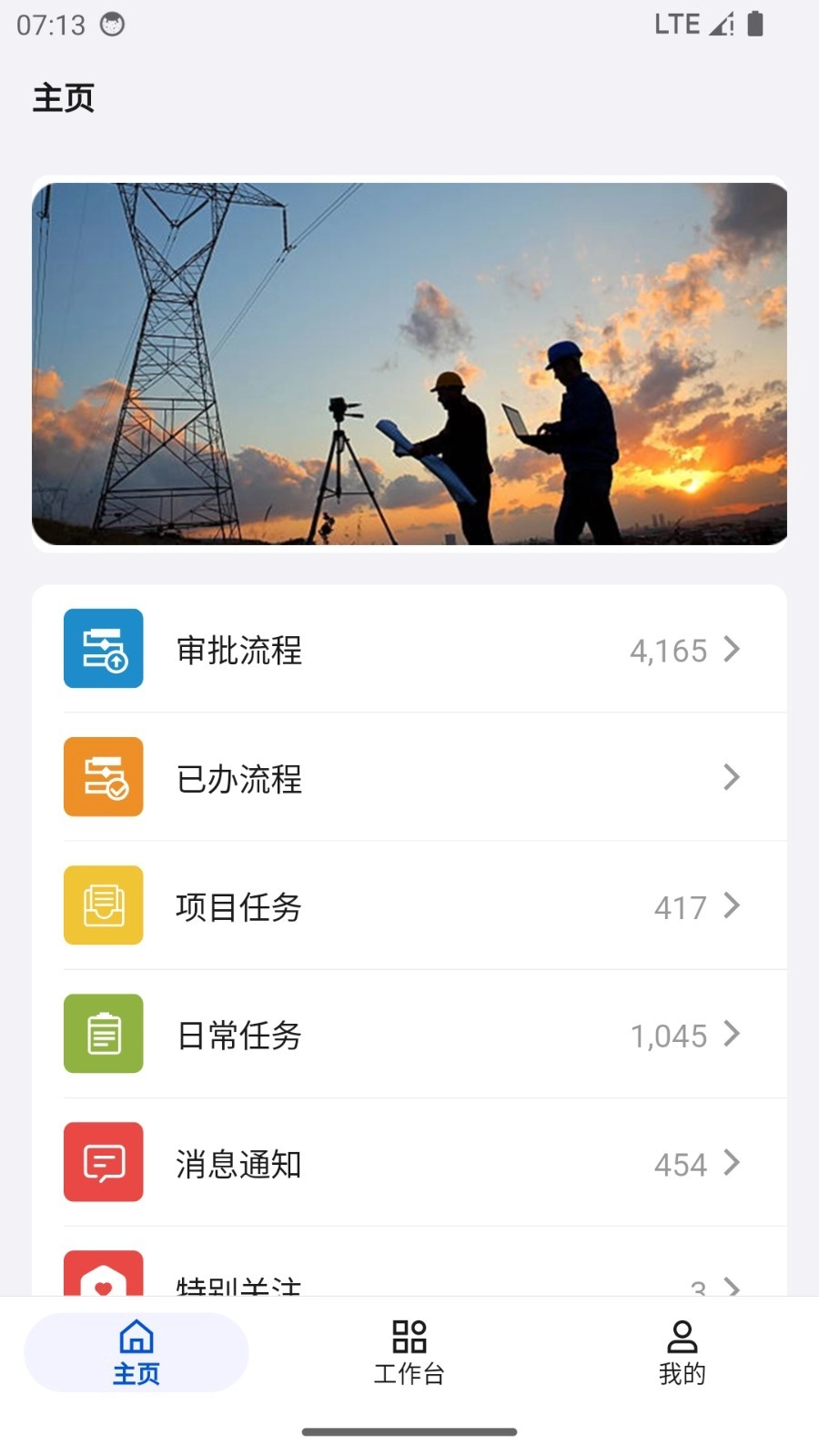This screenshot has height=1456, width=819.
Task: Tap the 主页 home icon in bottom bar
Action: [136, 1338]
